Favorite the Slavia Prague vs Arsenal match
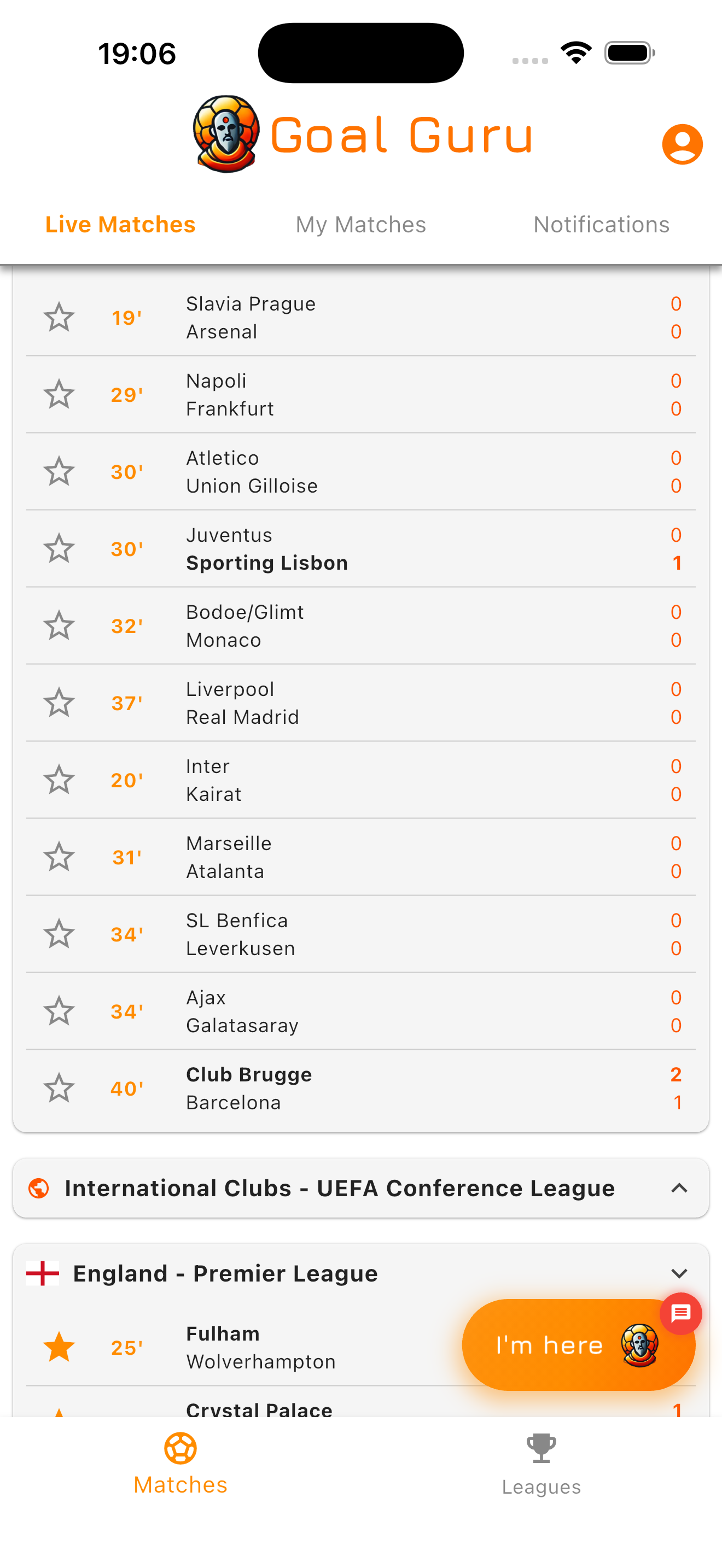 point(59,317)
